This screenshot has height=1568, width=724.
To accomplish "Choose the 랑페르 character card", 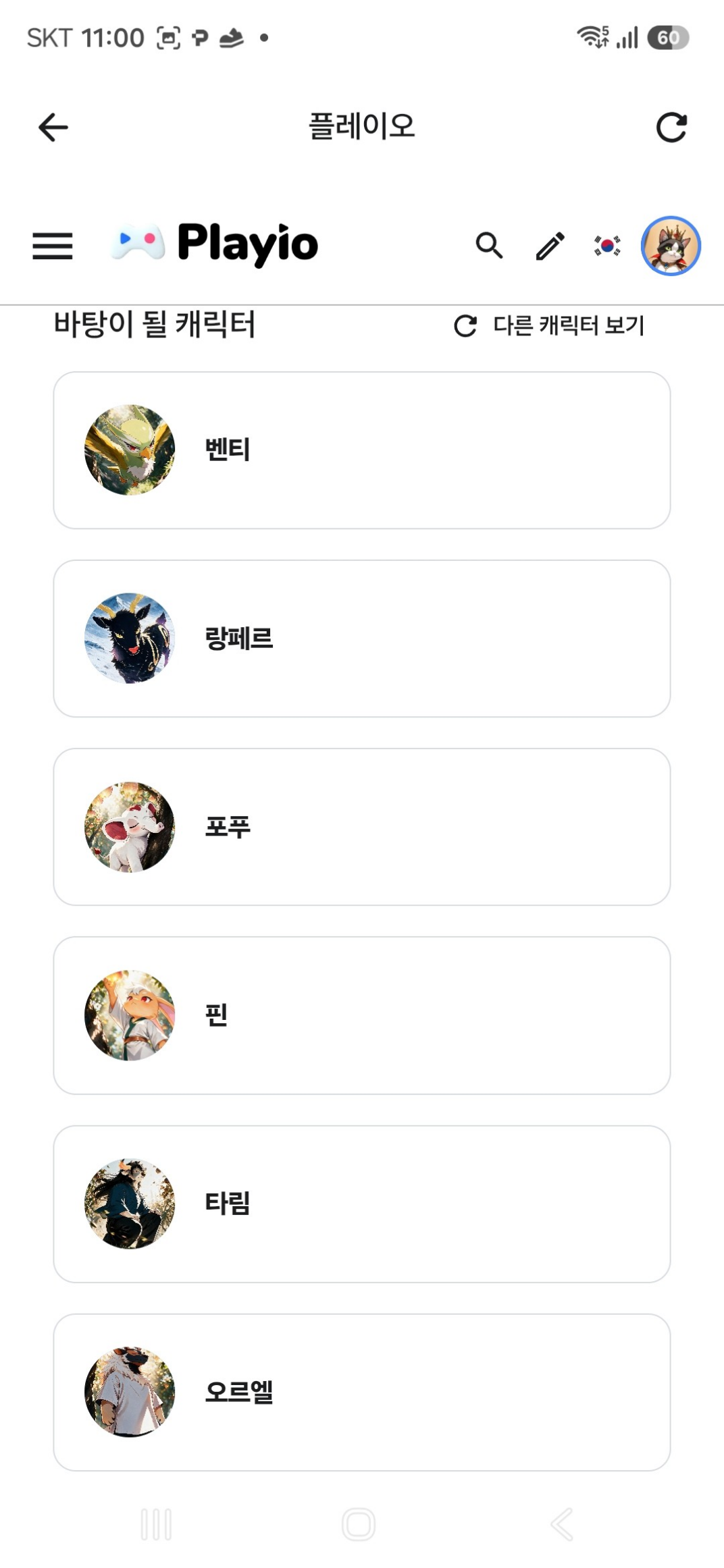I will tap(362, 639).
